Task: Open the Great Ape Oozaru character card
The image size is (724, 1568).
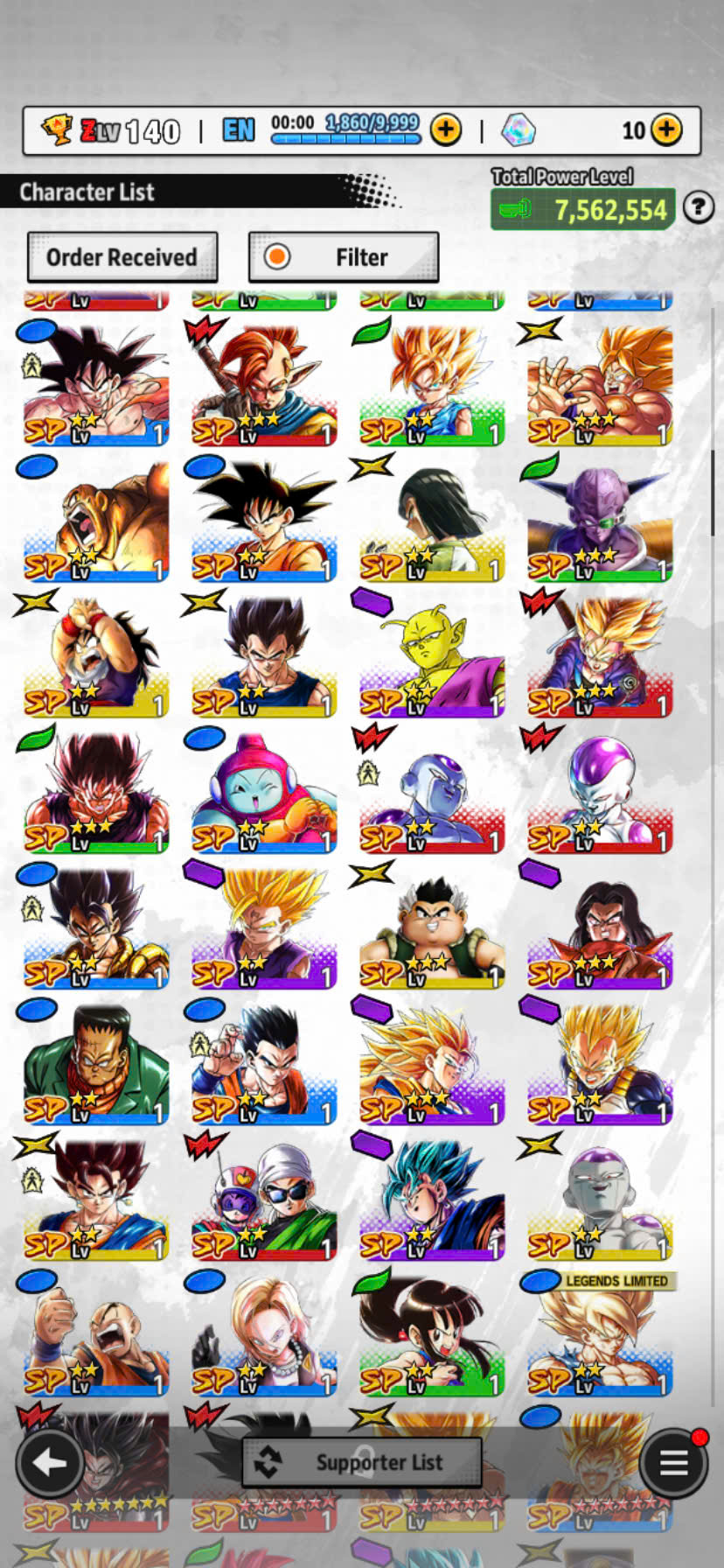Action: (x=96, y=520)
